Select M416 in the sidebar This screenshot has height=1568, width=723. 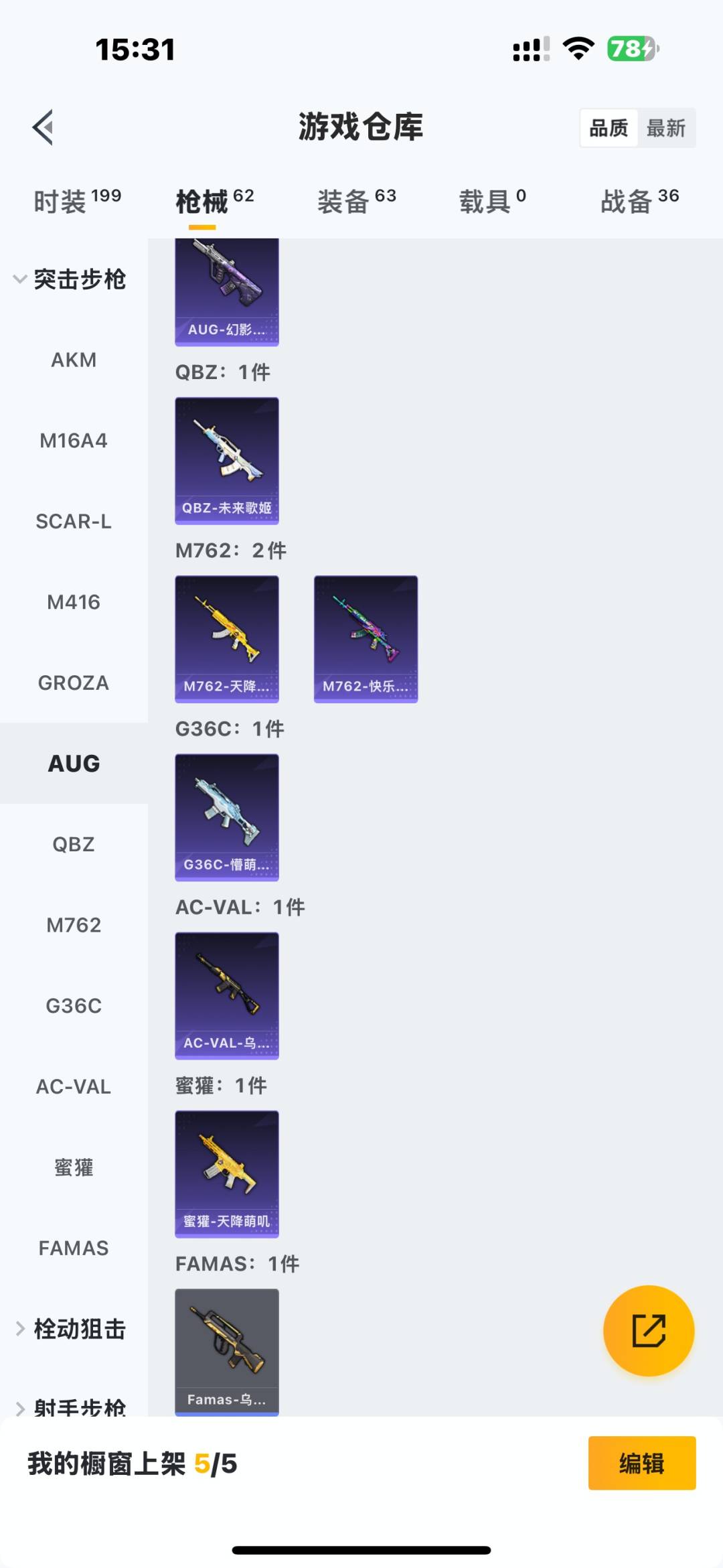[x=74, y=602]
